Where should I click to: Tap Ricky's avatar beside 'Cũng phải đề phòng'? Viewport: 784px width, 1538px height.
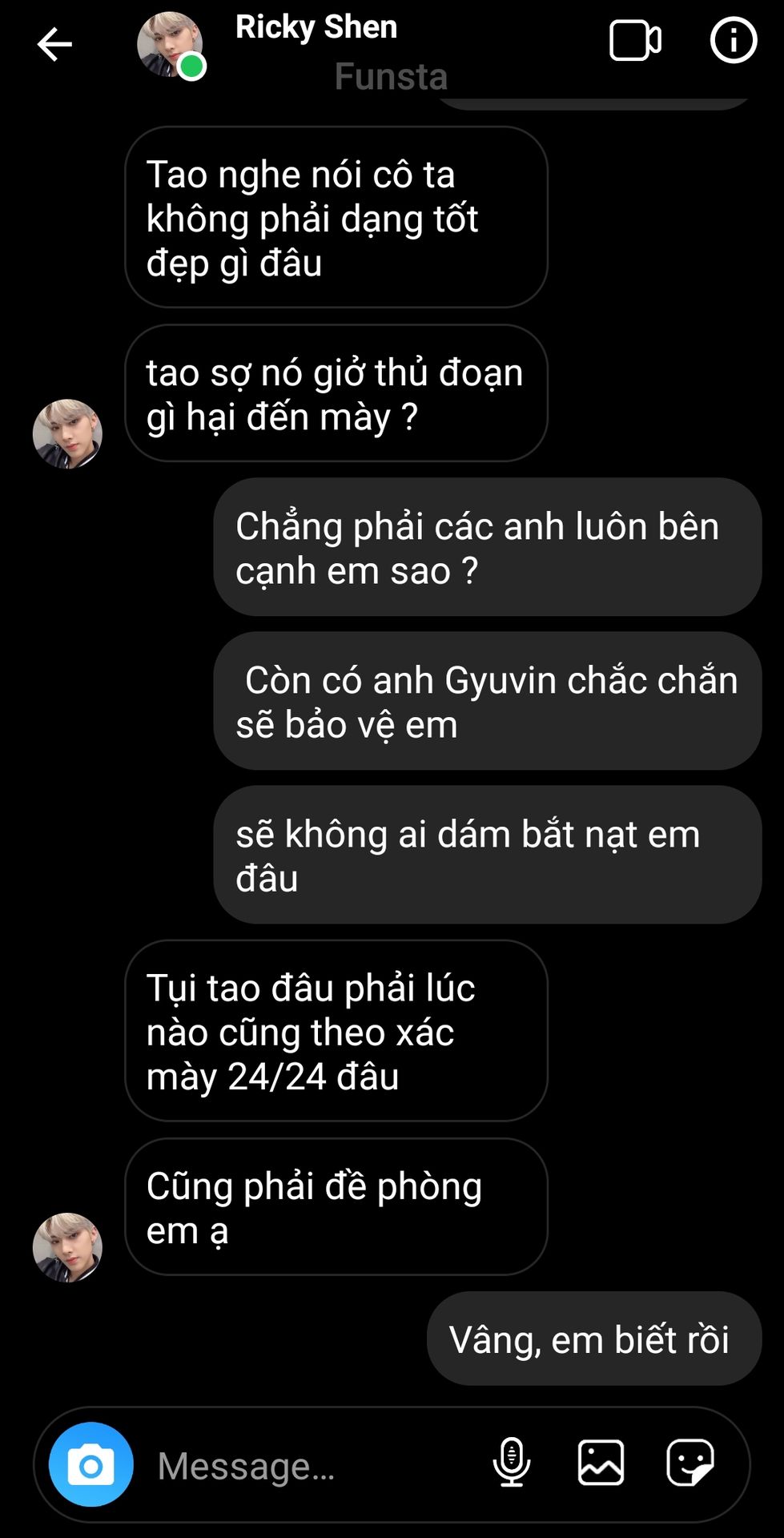click(x=67, y=1247)
